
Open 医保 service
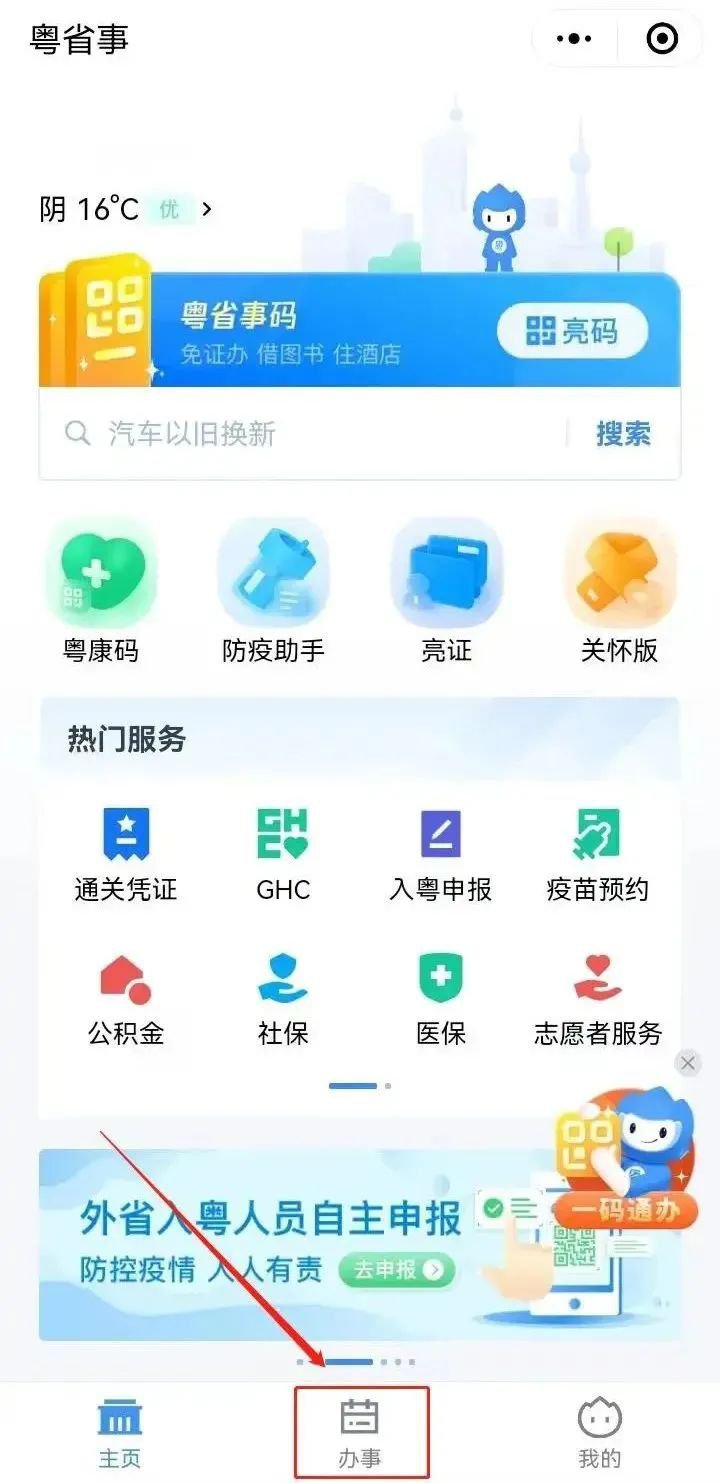[x=440, y=998]
